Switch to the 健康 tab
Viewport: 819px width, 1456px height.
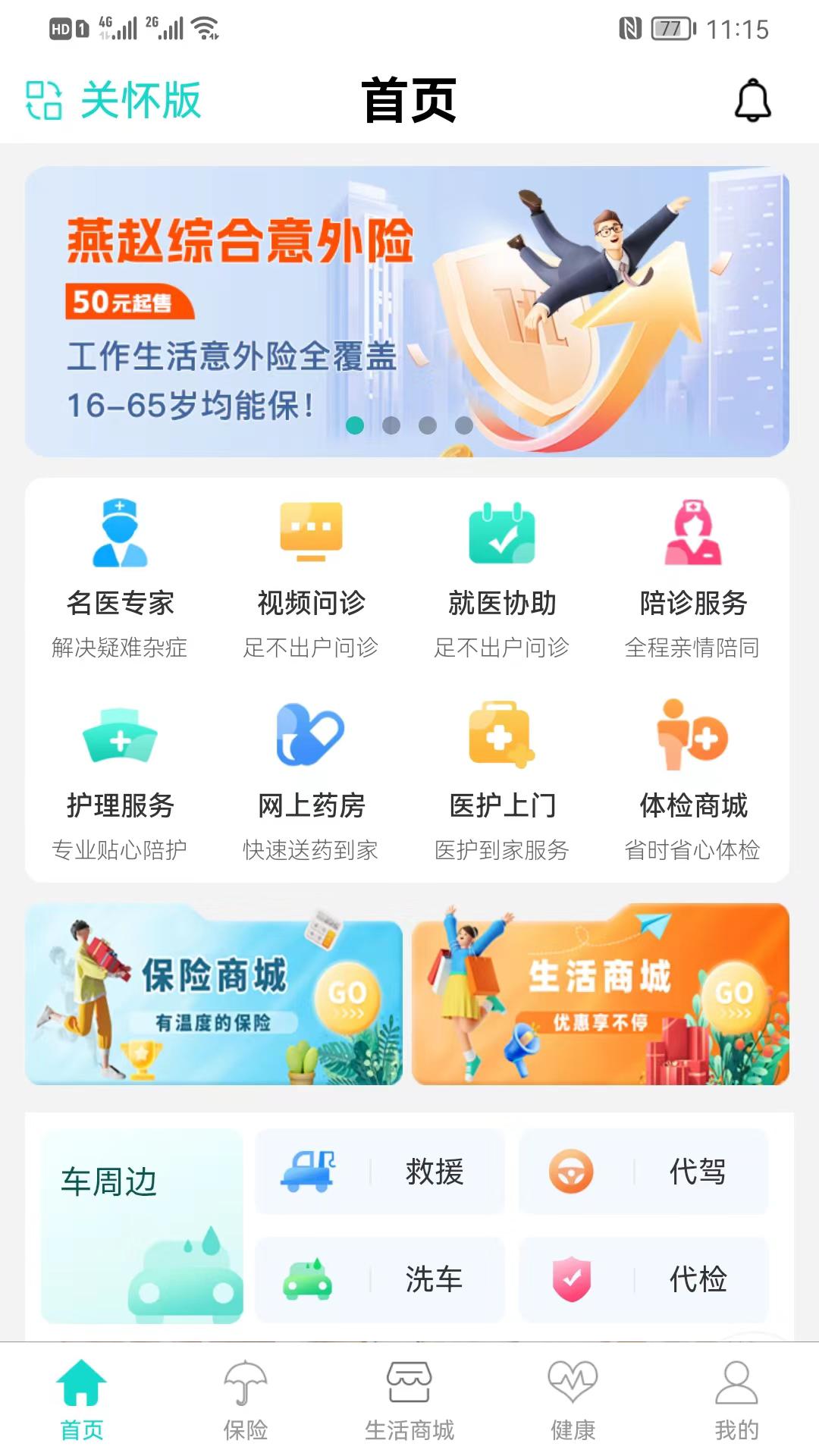(x=573, y=1400)
